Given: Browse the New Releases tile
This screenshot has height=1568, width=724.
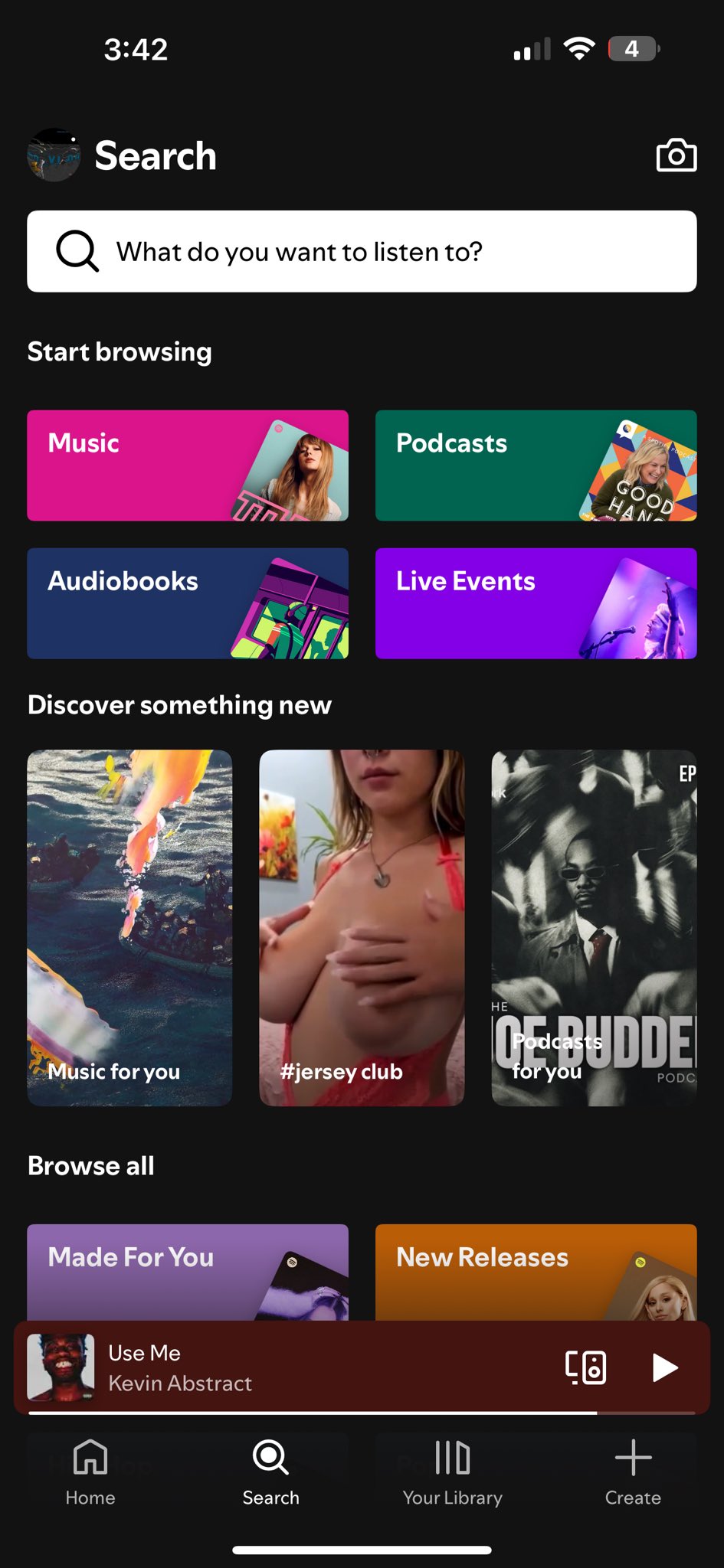Looking at the screenshot, I should (536, 1272).
